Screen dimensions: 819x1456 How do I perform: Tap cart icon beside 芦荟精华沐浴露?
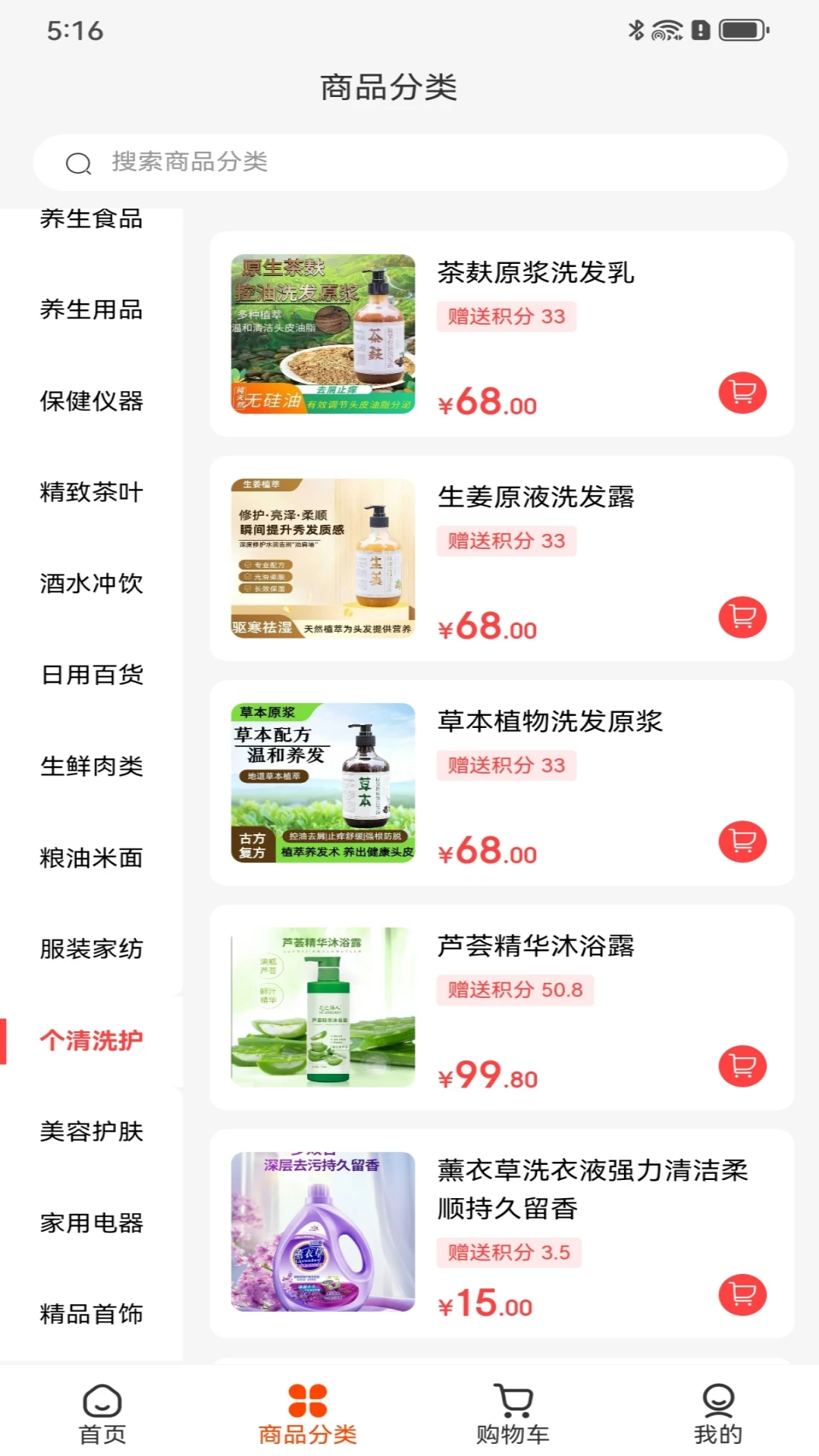pyautogui.click(x=742, y=1065)
